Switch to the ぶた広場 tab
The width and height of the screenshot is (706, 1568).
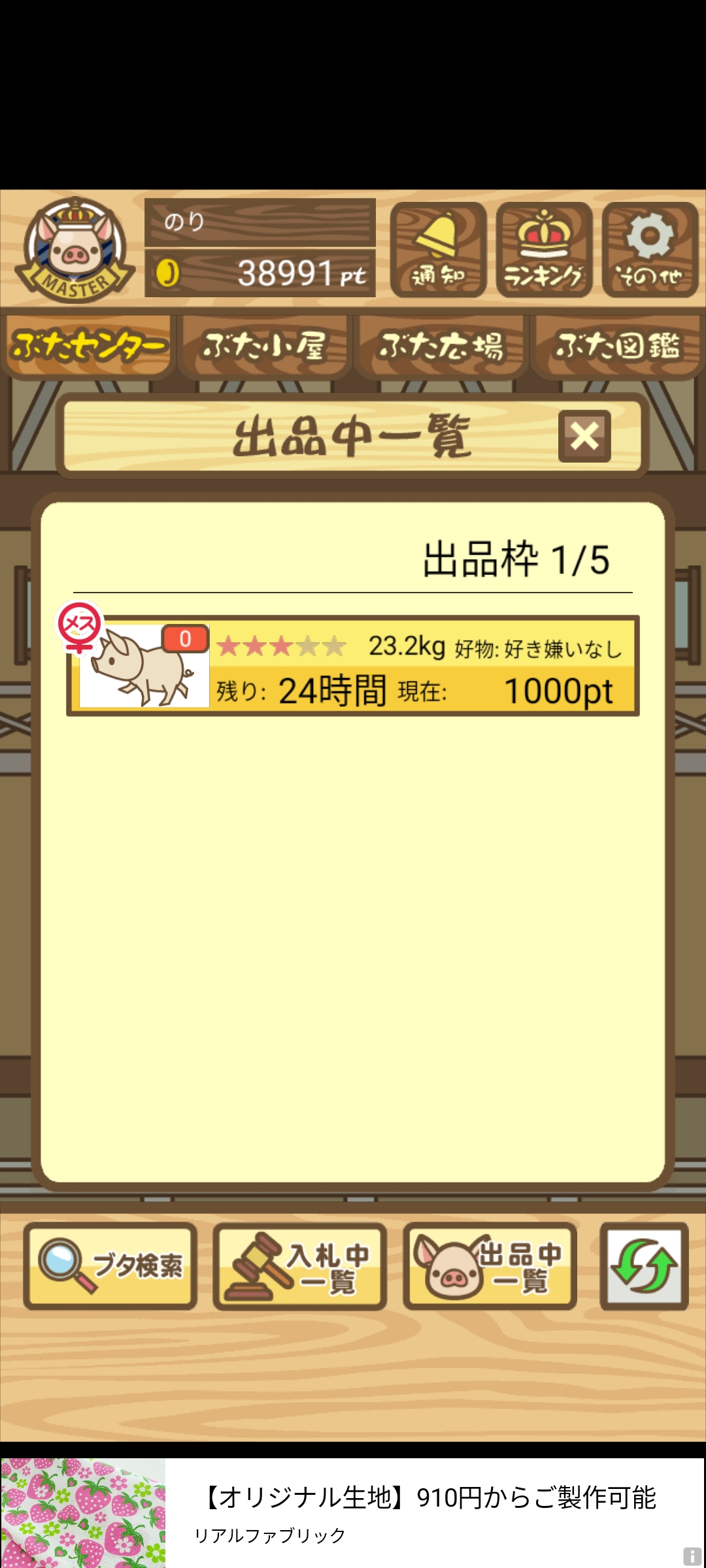coord(441,346)
